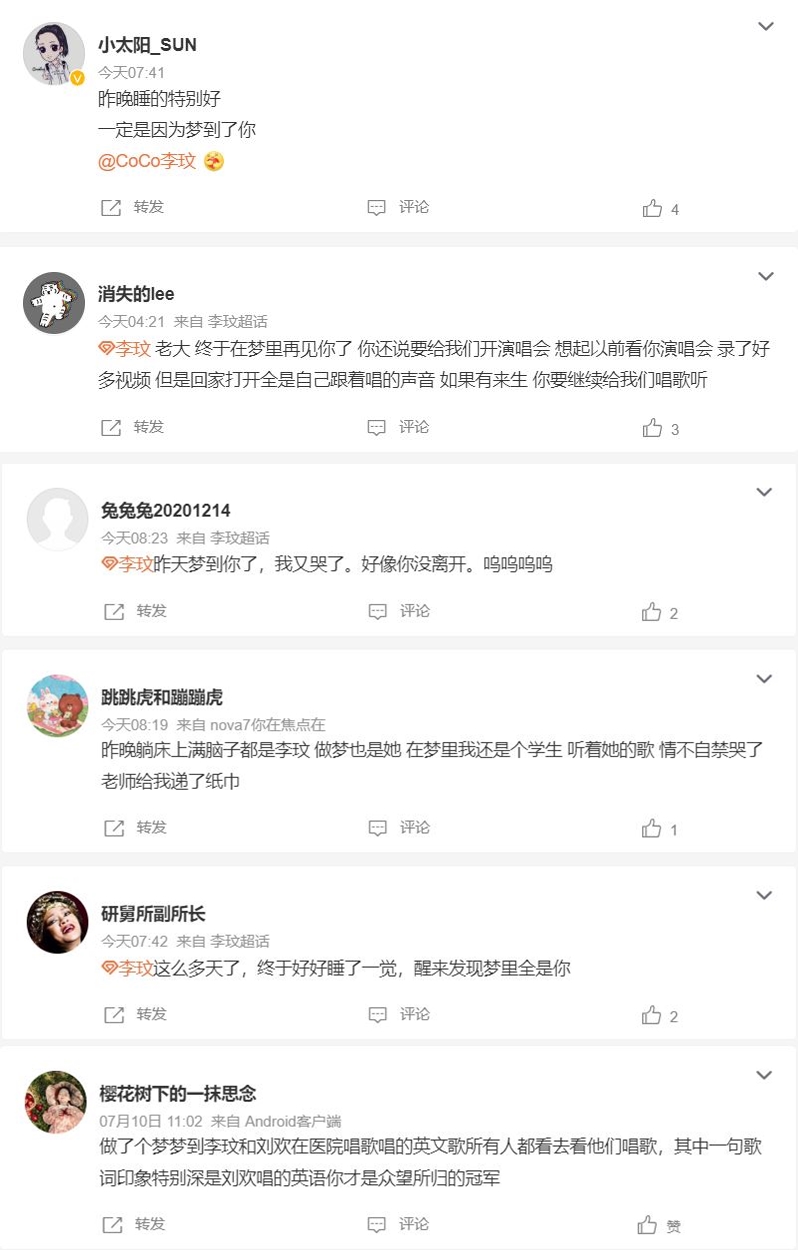Open the @CoCo李玟 mention link

(x=147, y=161)
